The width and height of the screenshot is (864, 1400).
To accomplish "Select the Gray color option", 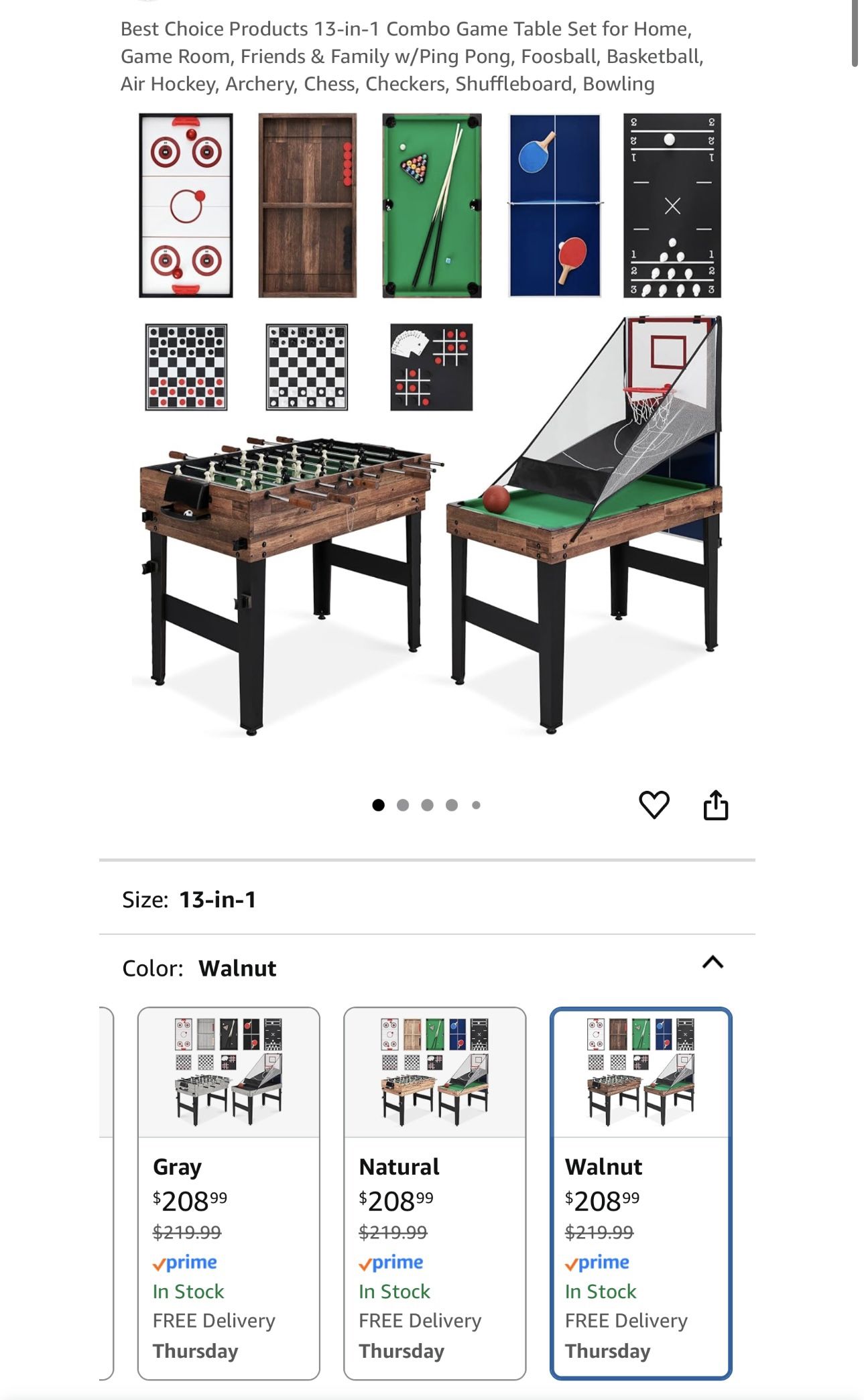I will (x=229, y=1193).
